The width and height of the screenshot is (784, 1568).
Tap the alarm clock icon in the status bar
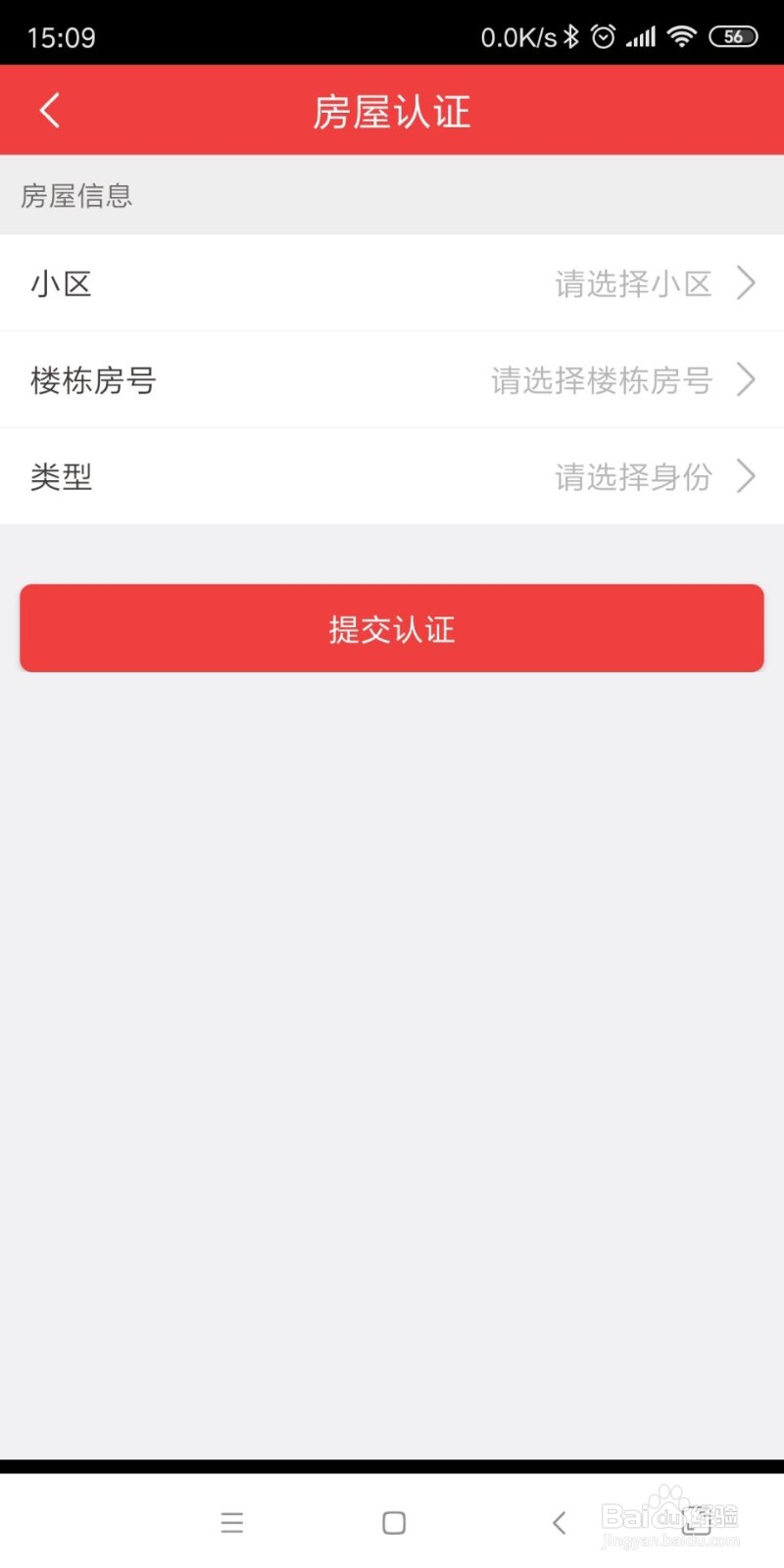point(605,35)
